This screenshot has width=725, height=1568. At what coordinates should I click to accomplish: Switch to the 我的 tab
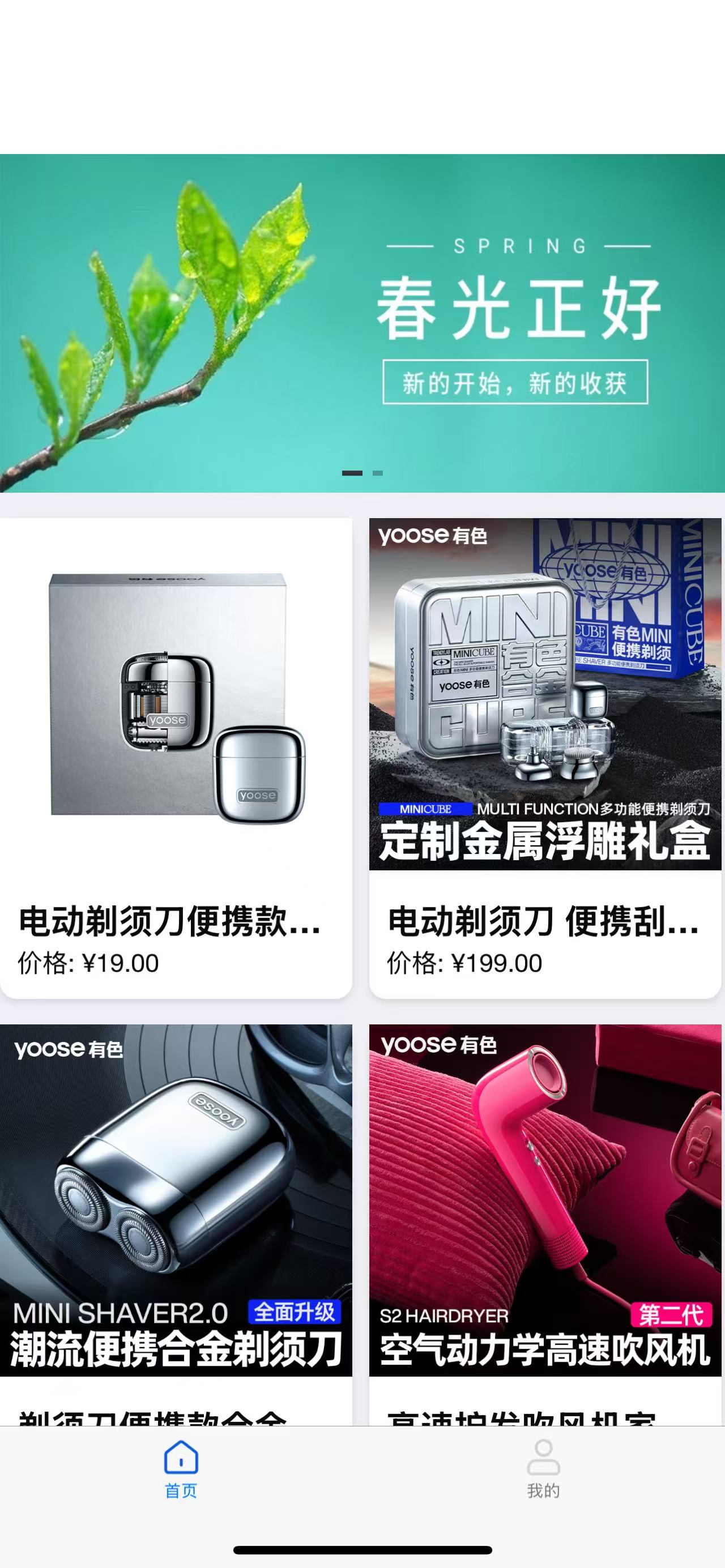click(543, 1468)
